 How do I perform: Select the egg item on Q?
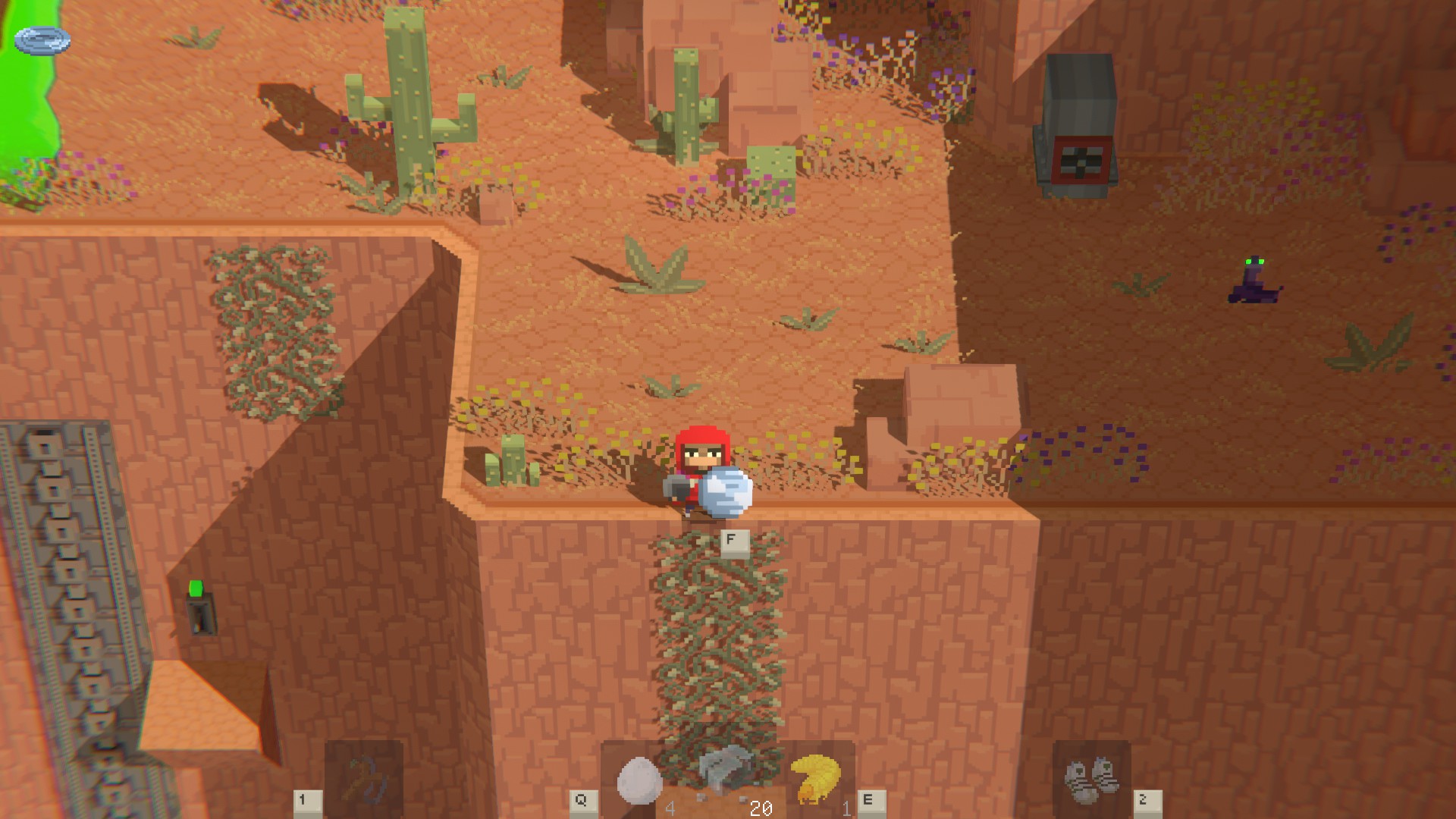point(639,780)
